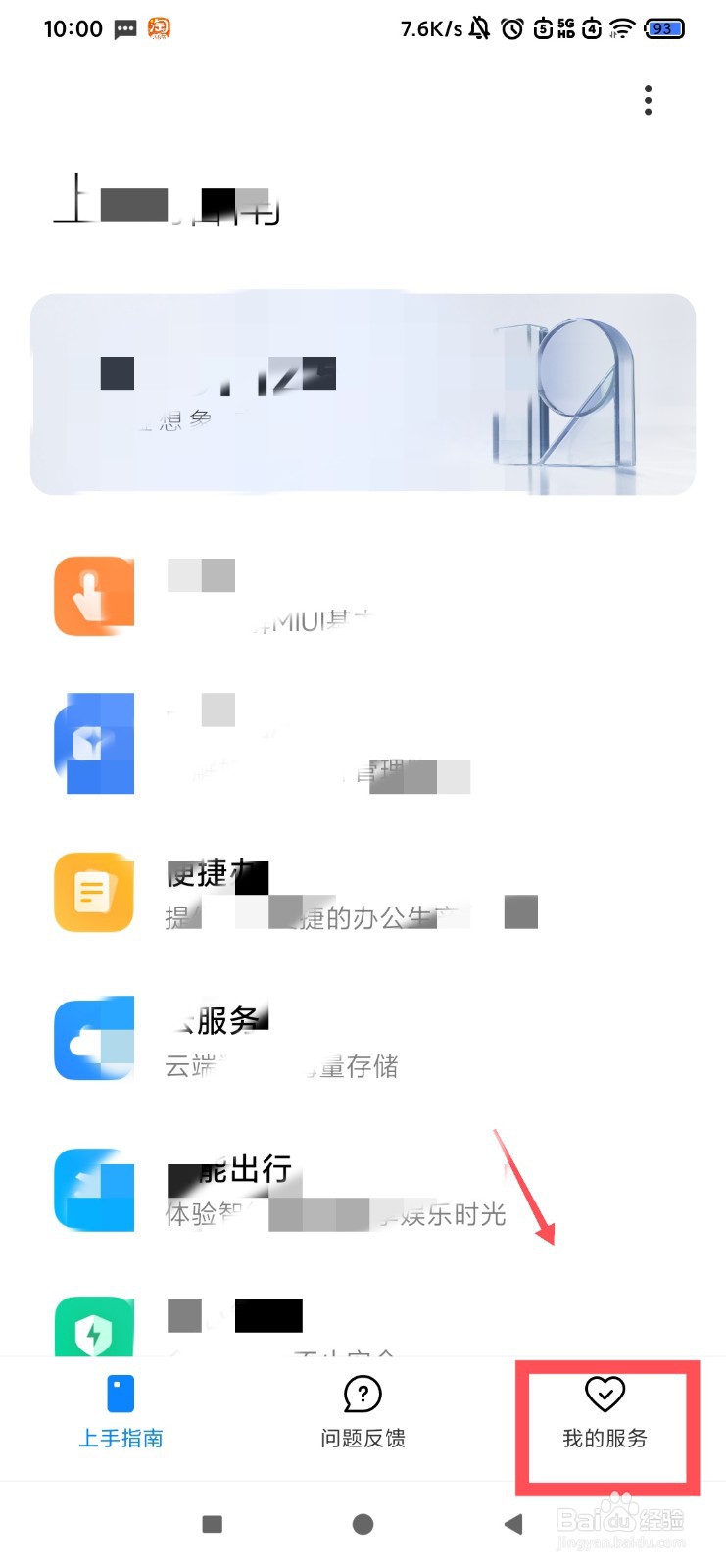The image size is (726, 1568).
Task: Tap the home circle in navigation bar
Action: (x=363, y=1525)
